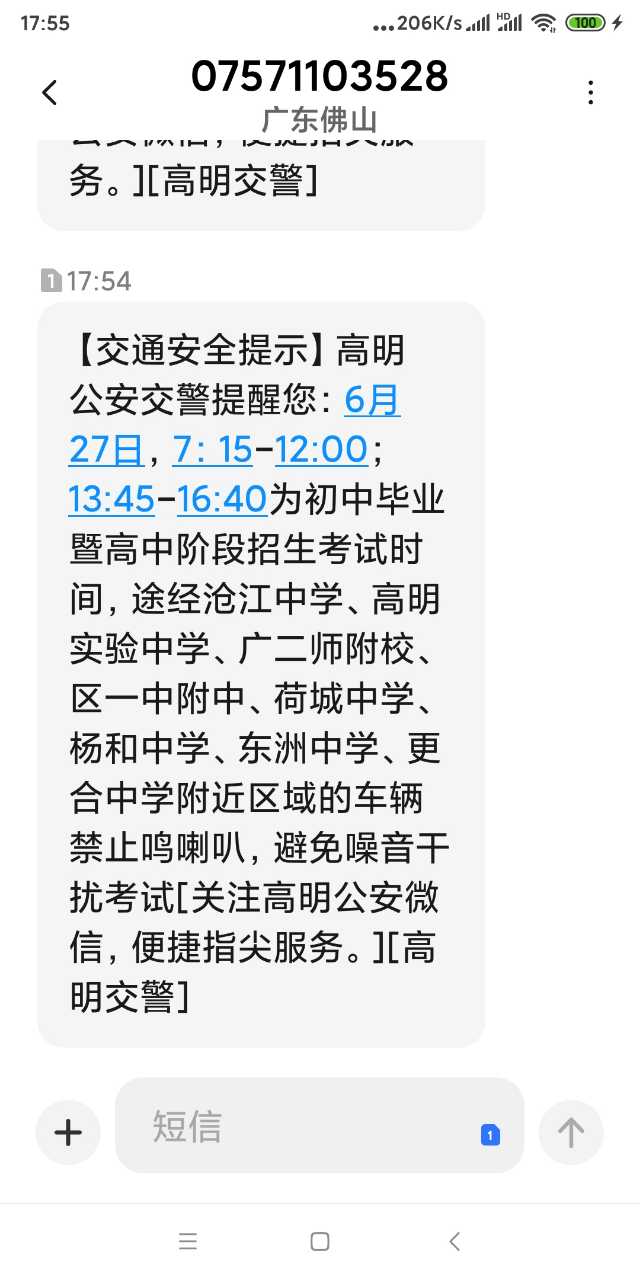The height and width of the screenshot is (1280, 640).
Task: Go to the home screen
Action: point(320,1242)
